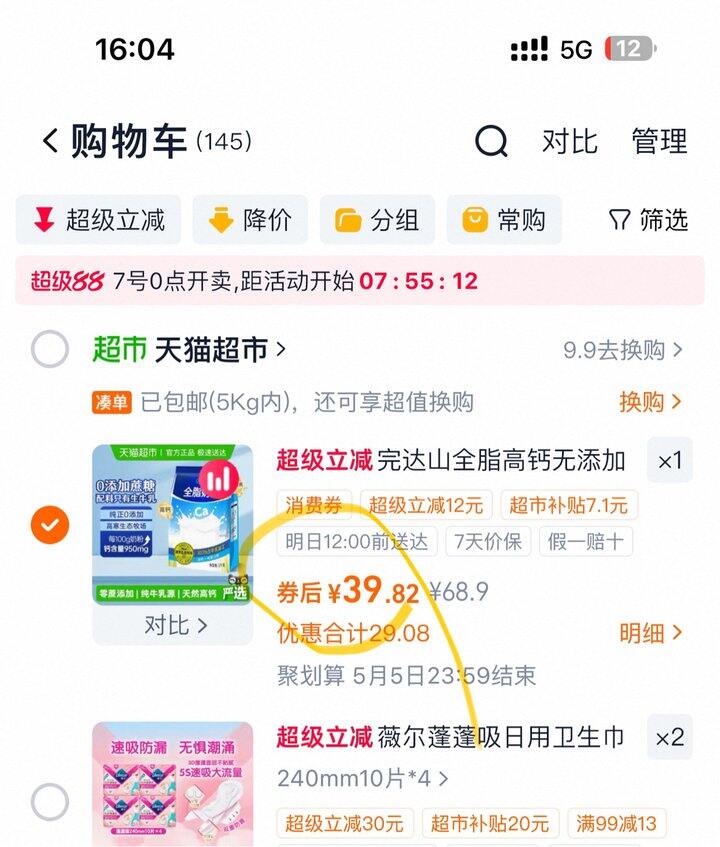Check the 薇尔 sanitary pads item

point(50,802)
